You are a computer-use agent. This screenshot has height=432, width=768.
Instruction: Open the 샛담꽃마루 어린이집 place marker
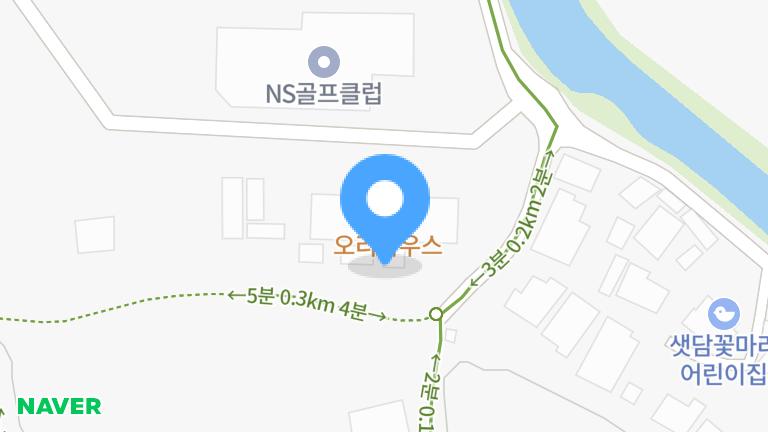pyautogui.click(x=723, y=313)
